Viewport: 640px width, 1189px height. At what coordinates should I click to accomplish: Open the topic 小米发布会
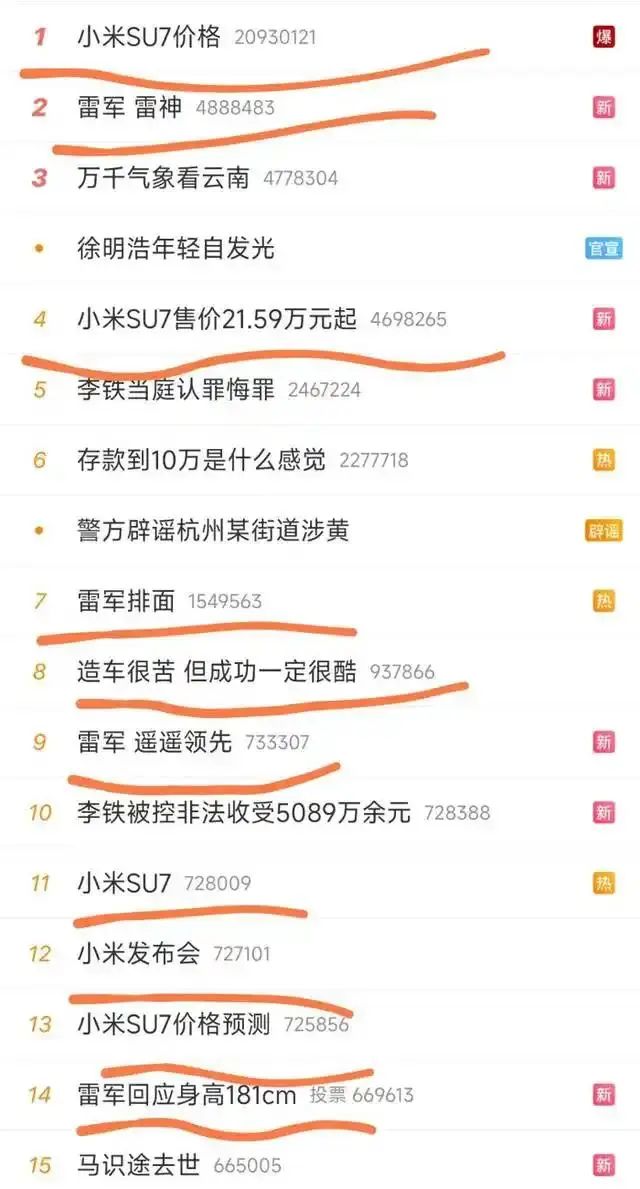(138, 953)
